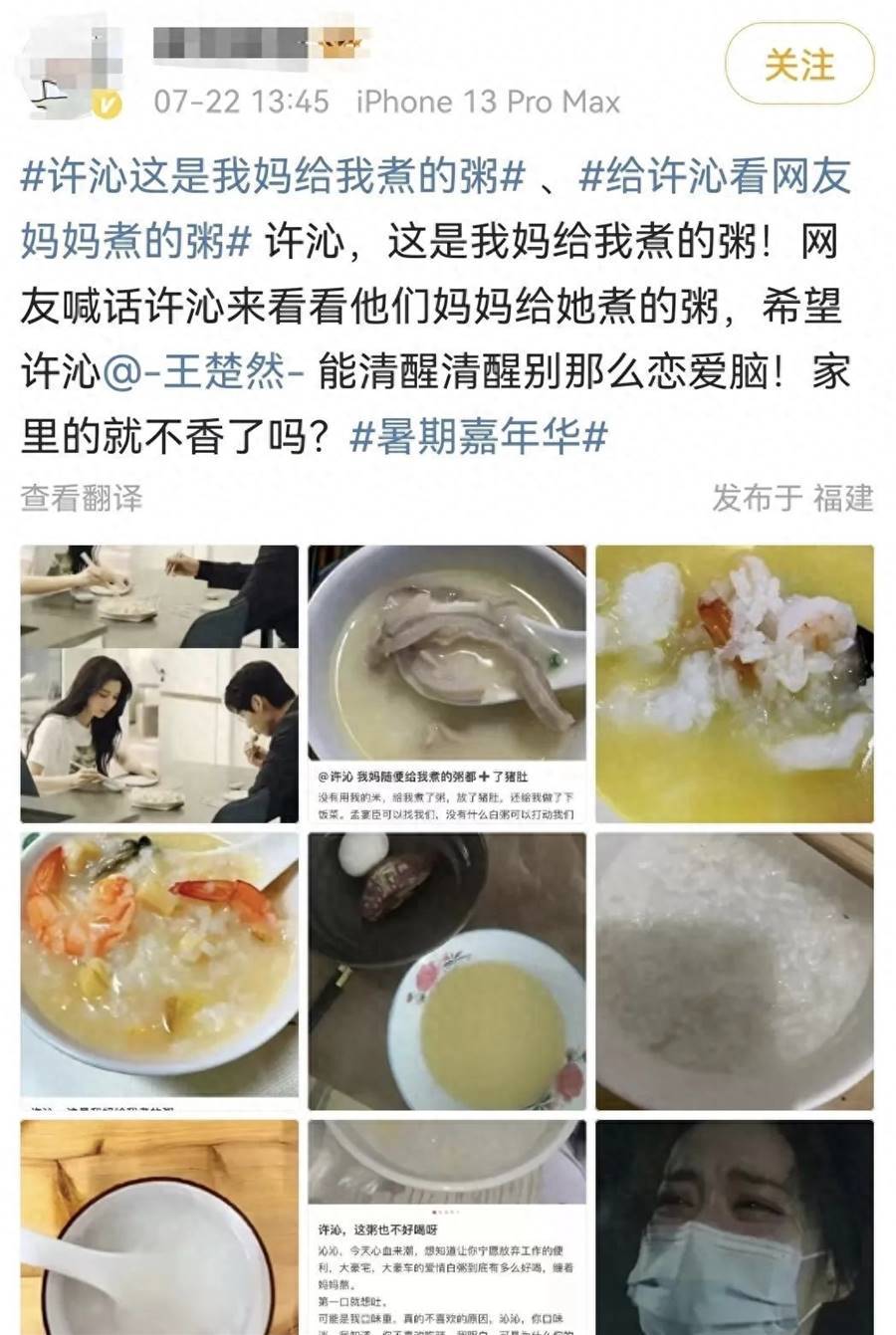The height and width of the screenshot is (1335, 896).
Task: Open the flower plate millet porridge photo
Action: [446, 971]
